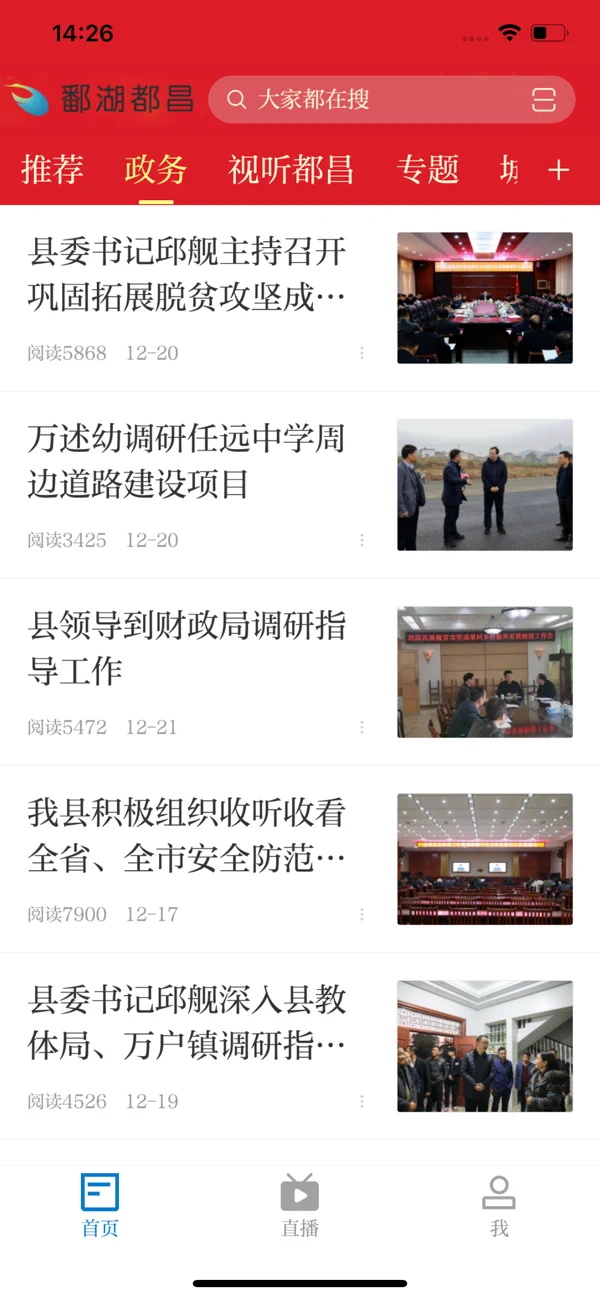Open the 大家都在搜 search box
The height and width of the screenshot is (1299, 600).
[x=370, y=99]
